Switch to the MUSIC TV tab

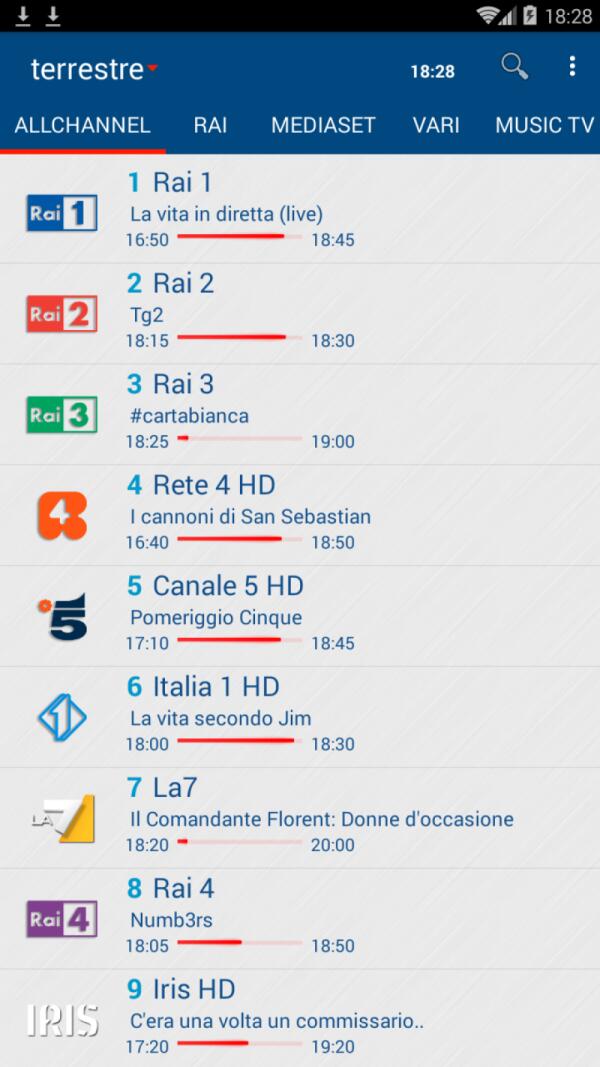click(x=544, y=125)
